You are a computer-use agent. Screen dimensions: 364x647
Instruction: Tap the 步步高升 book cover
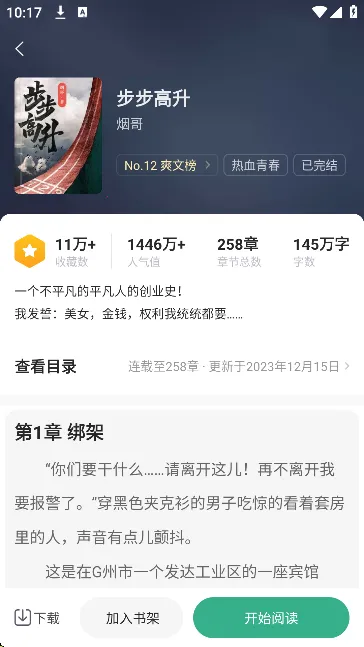pos(58,135)
